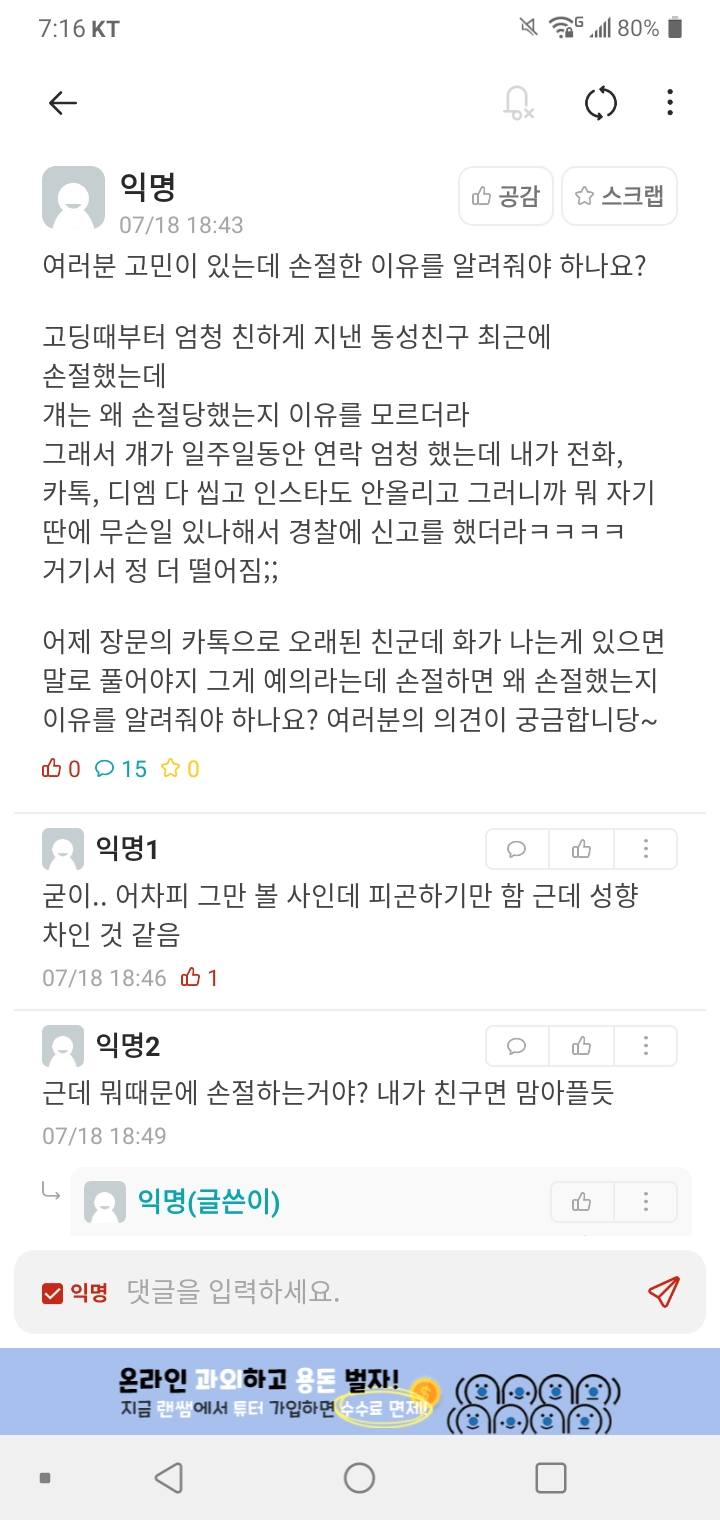This screenshot has height=1520, width=720.
Task: Send the comment using the paper plane icon
Action: [661, 1291]
